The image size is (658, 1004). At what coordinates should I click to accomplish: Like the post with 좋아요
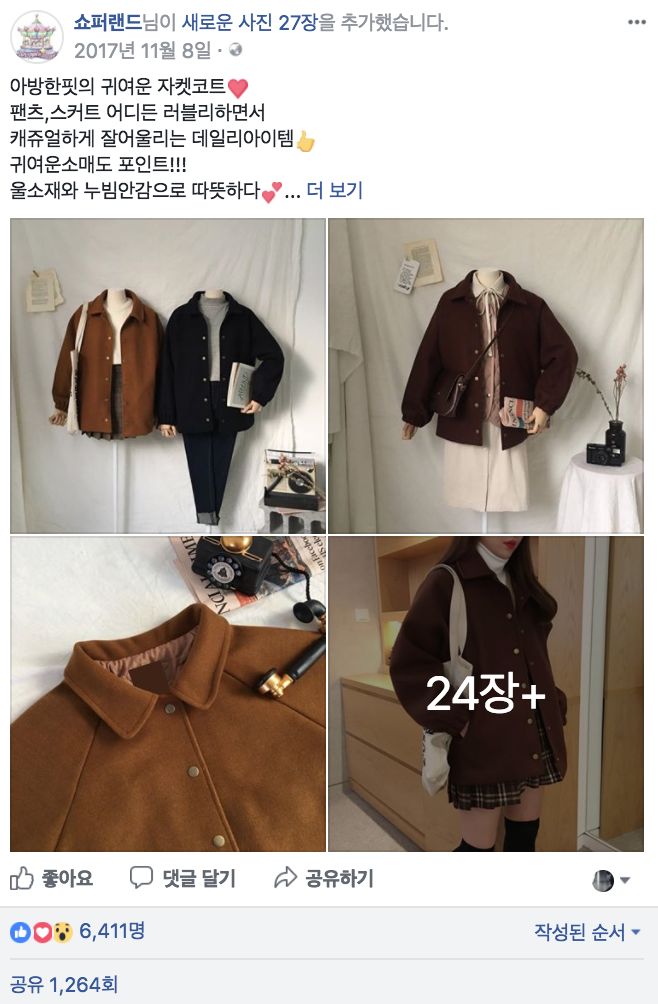[52, 878]
